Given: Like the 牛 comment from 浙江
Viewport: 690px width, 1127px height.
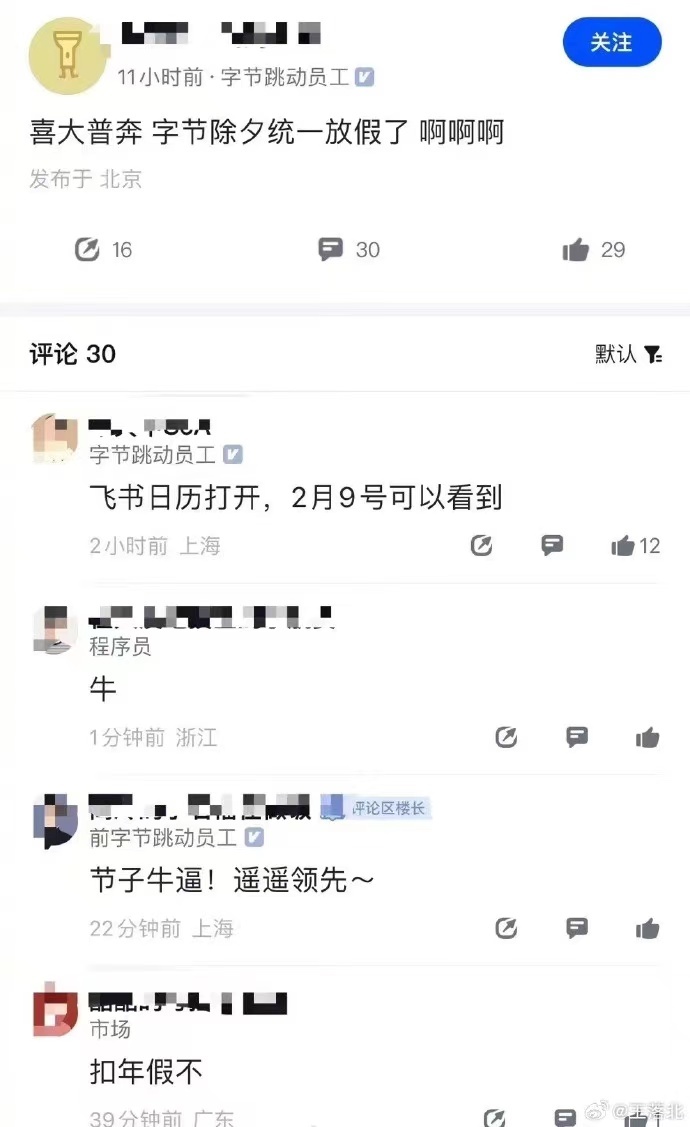Looking at the screenshot, I should 648,737.
